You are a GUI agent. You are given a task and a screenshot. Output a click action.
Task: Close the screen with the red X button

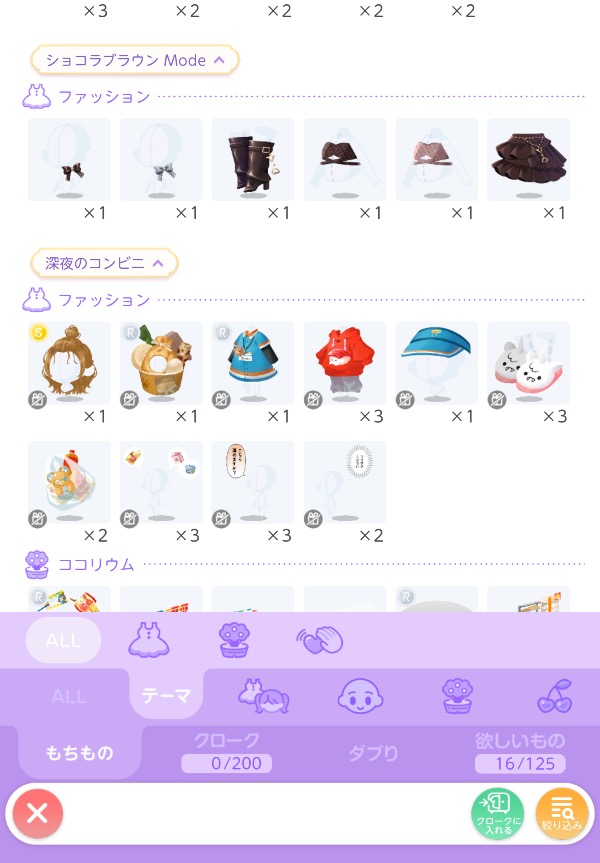pyautogui.click(x=38, y=813)
